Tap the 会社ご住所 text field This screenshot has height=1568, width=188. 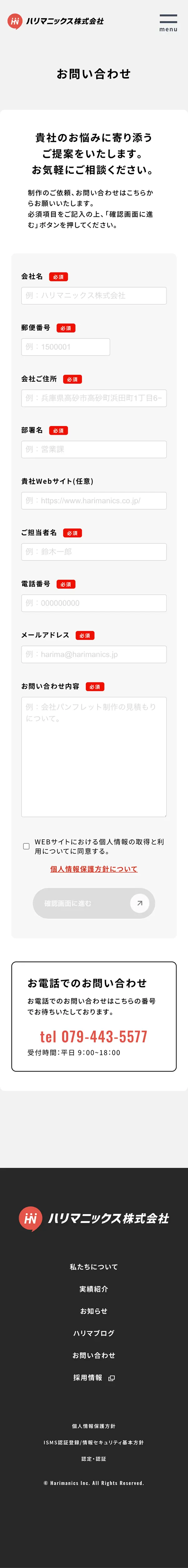(93, 398)
